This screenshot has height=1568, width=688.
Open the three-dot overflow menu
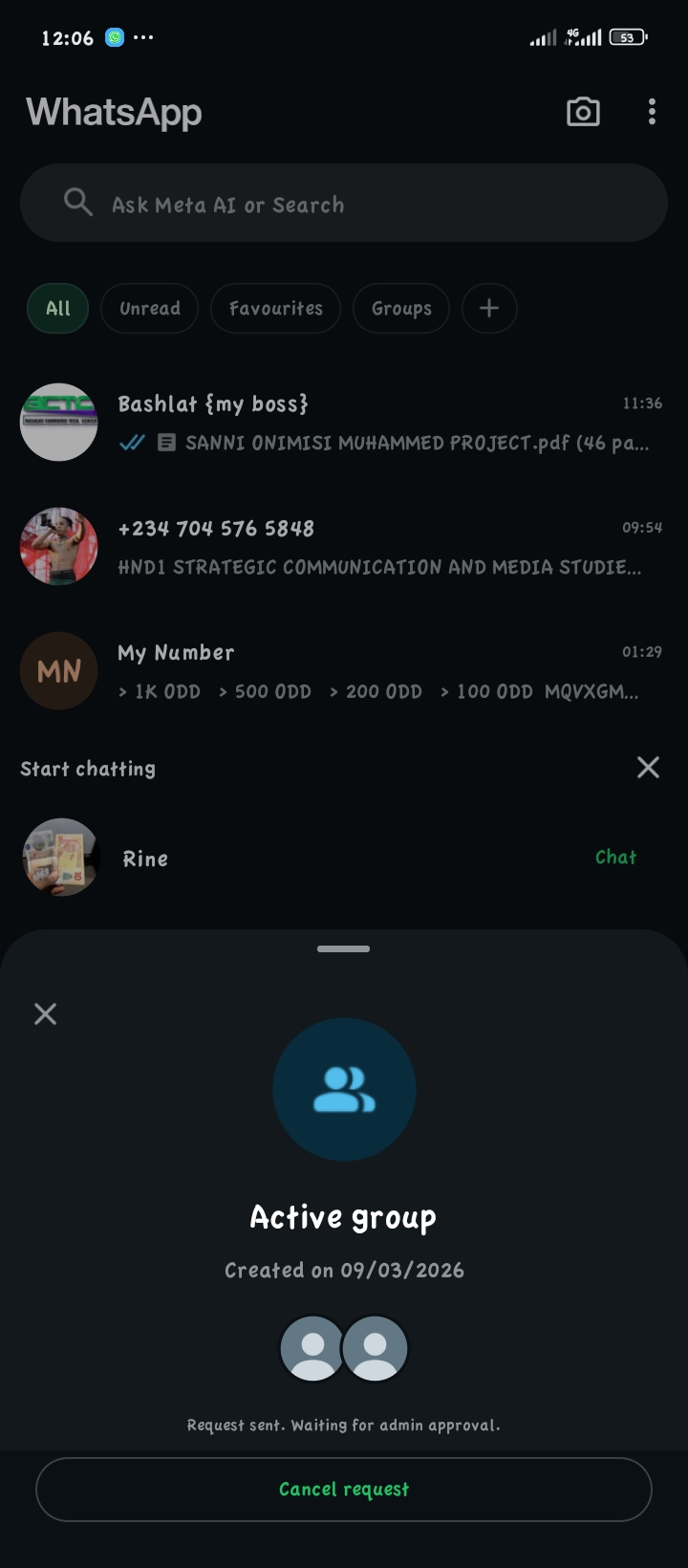pos(652,112)
